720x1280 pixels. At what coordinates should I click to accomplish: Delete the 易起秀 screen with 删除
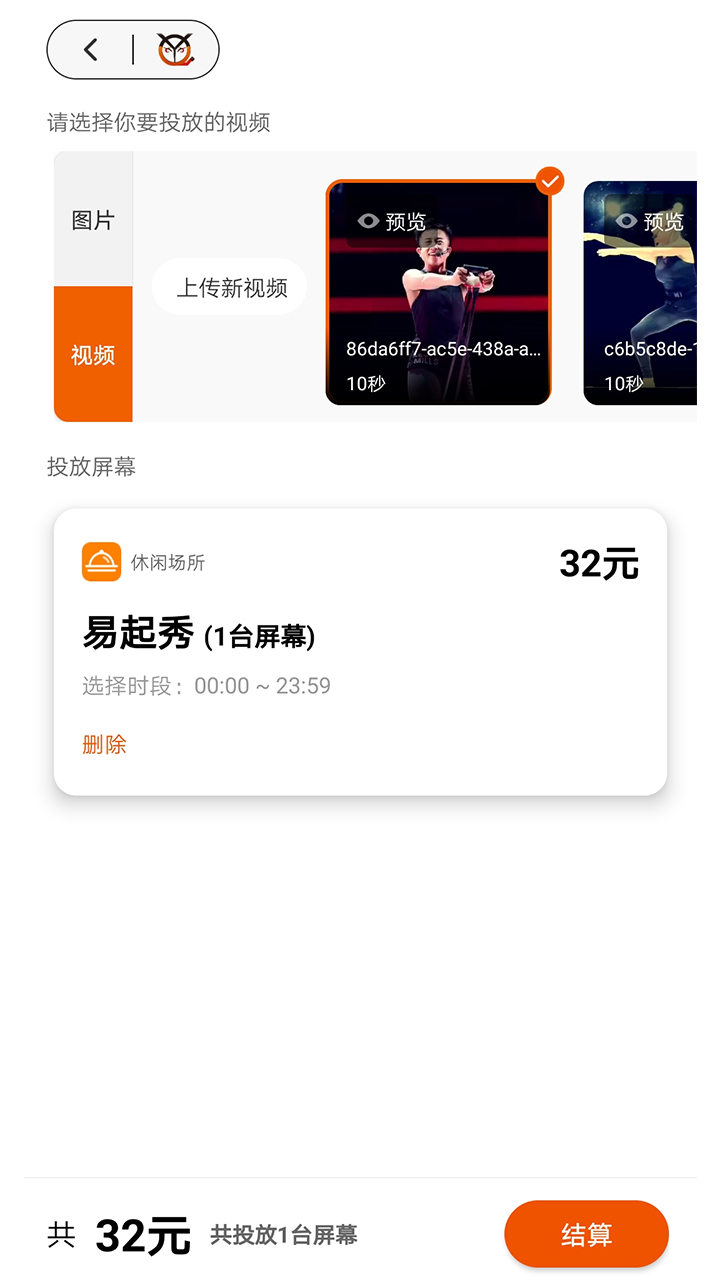pos(104,745)
